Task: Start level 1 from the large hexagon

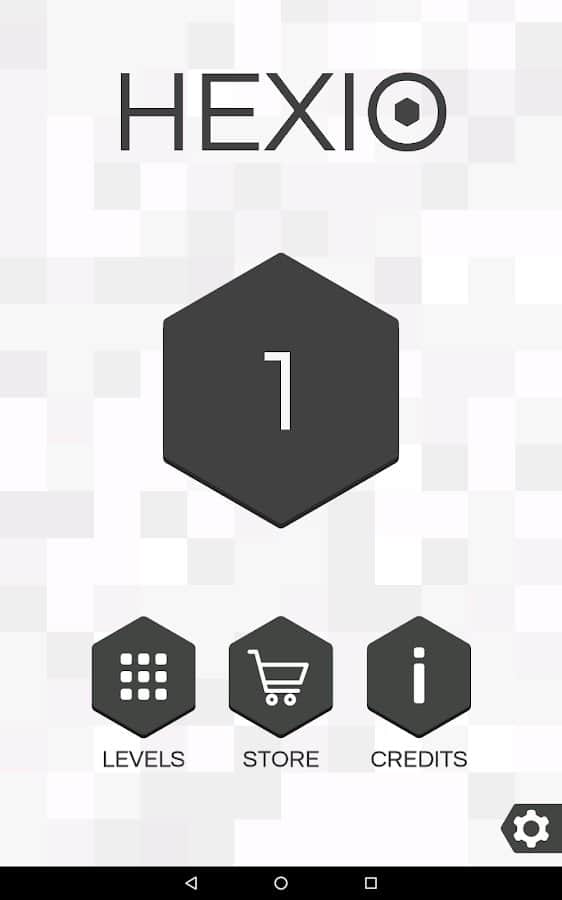Action: tap(281, 390)
